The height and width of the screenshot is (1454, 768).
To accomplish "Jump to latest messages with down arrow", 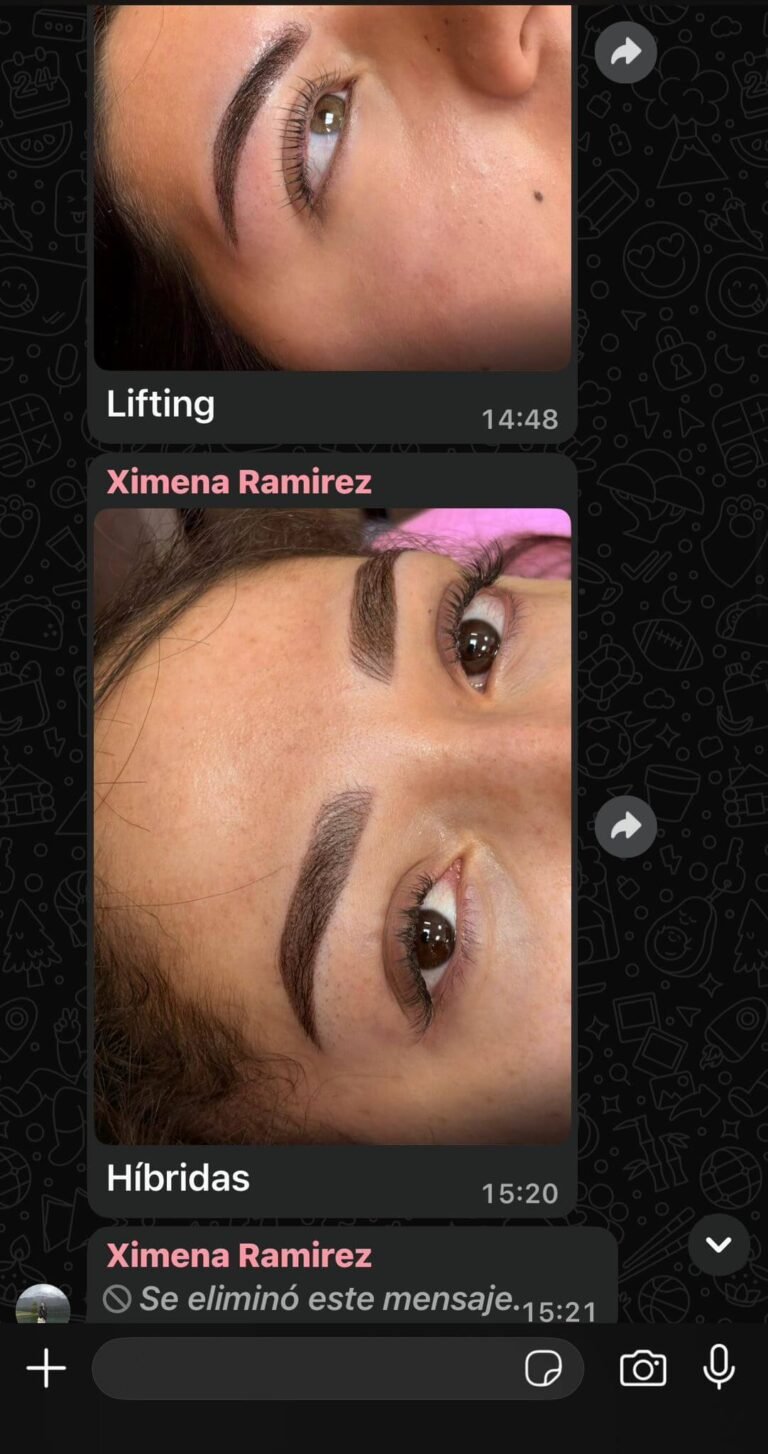I will click(718, 1245).
